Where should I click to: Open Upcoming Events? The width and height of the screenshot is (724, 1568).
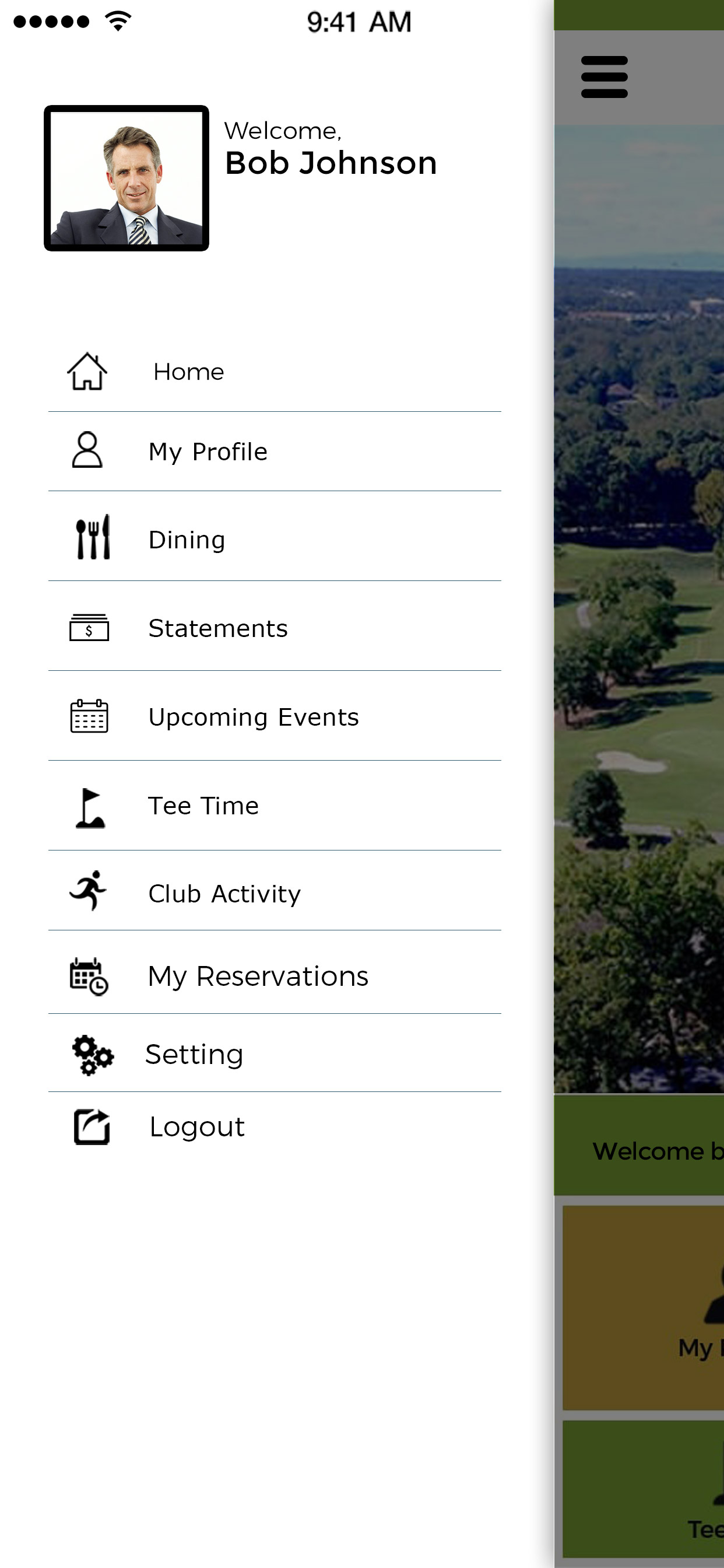click(x=275, y=716)
